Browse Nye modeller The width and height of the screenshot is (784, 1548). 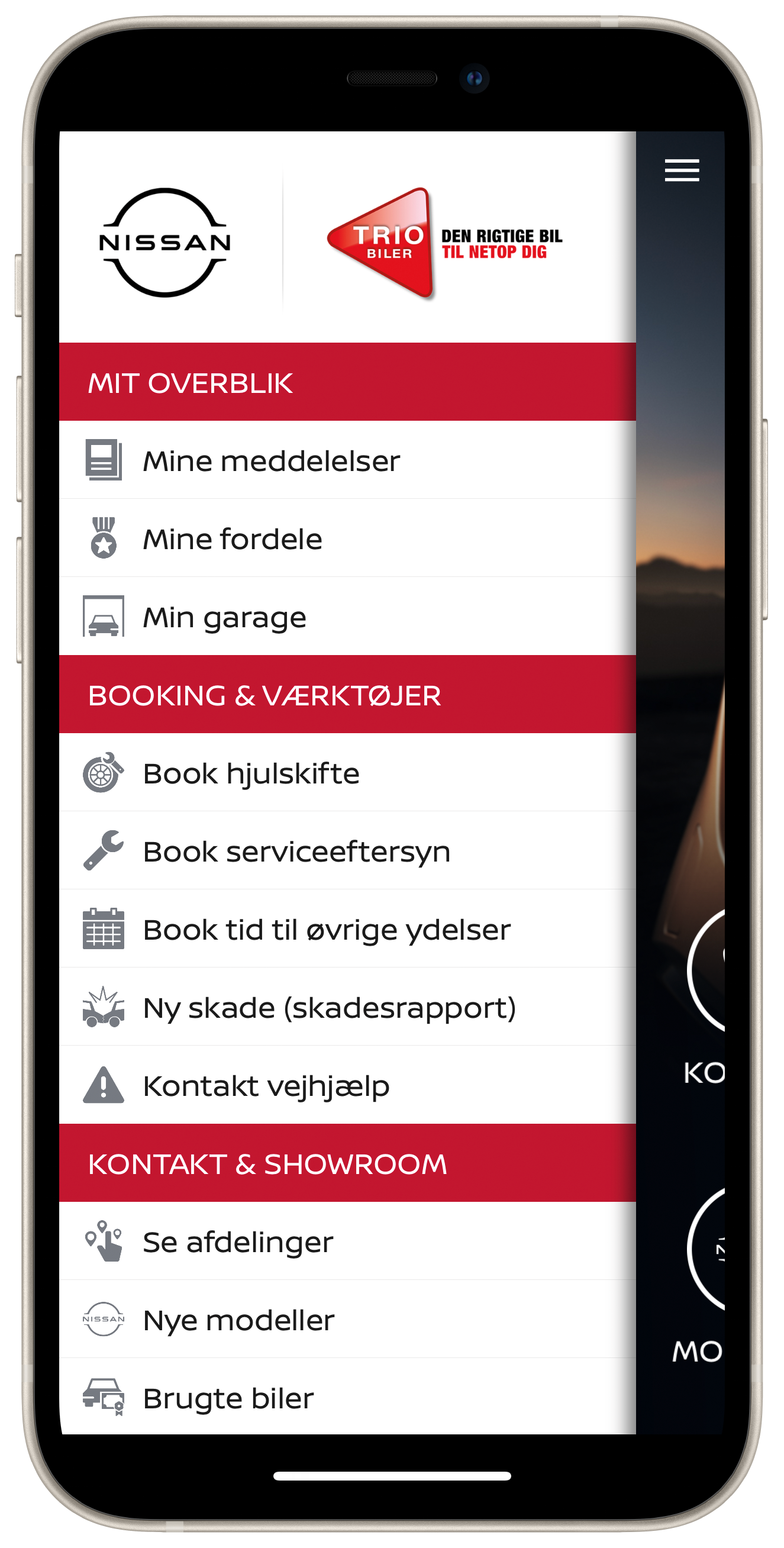347,1319
